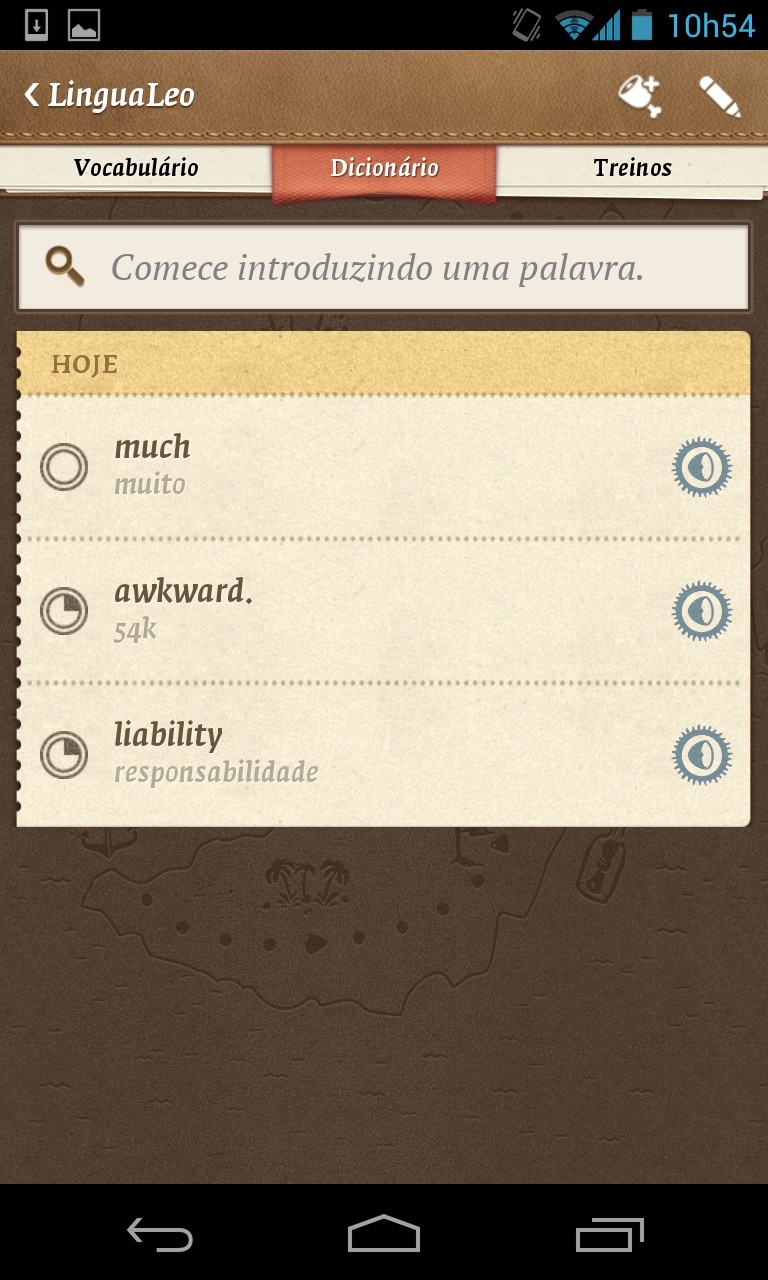Open the recent apps view
768x1280 pixels.
point(610,1234)
